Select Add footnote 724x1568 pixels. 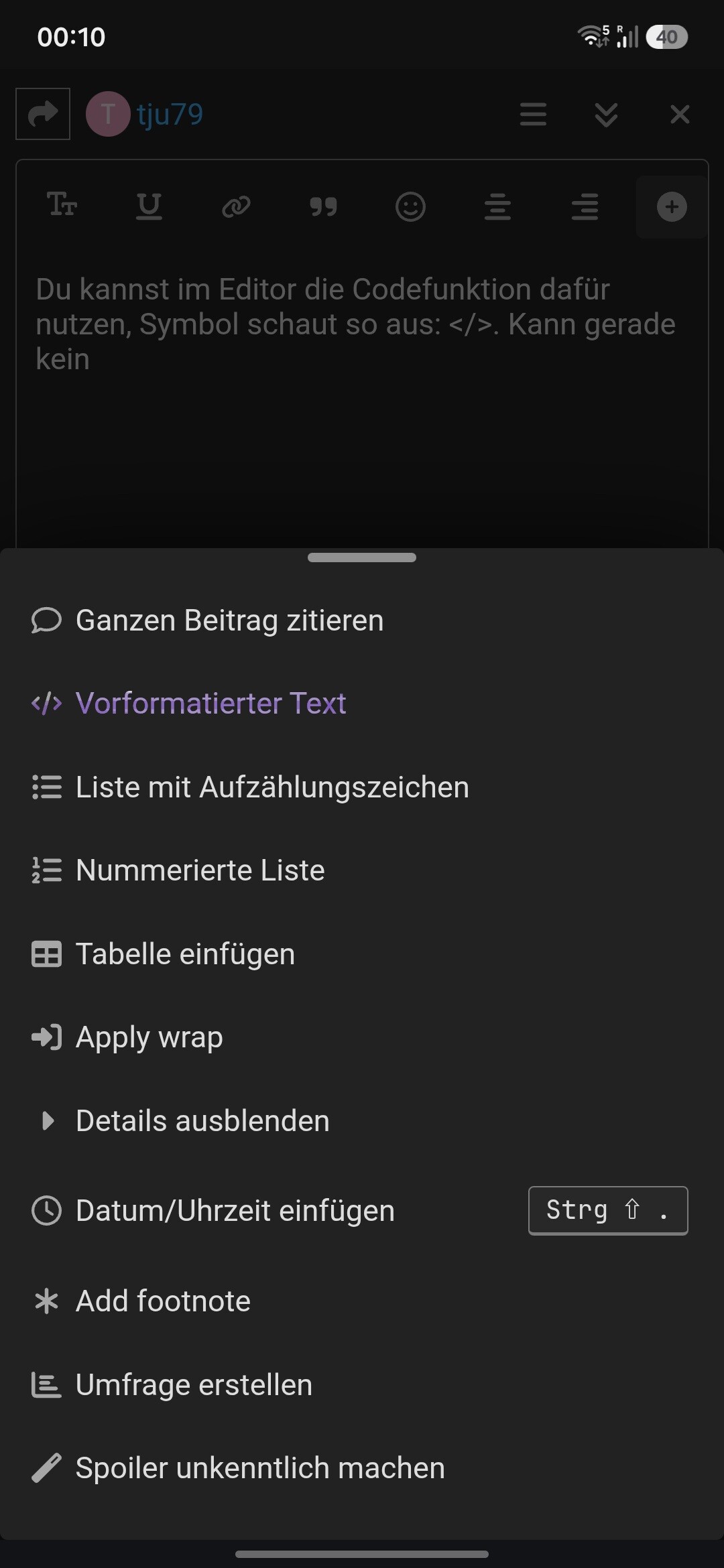pyautogui.click(x=362, y=1301)
